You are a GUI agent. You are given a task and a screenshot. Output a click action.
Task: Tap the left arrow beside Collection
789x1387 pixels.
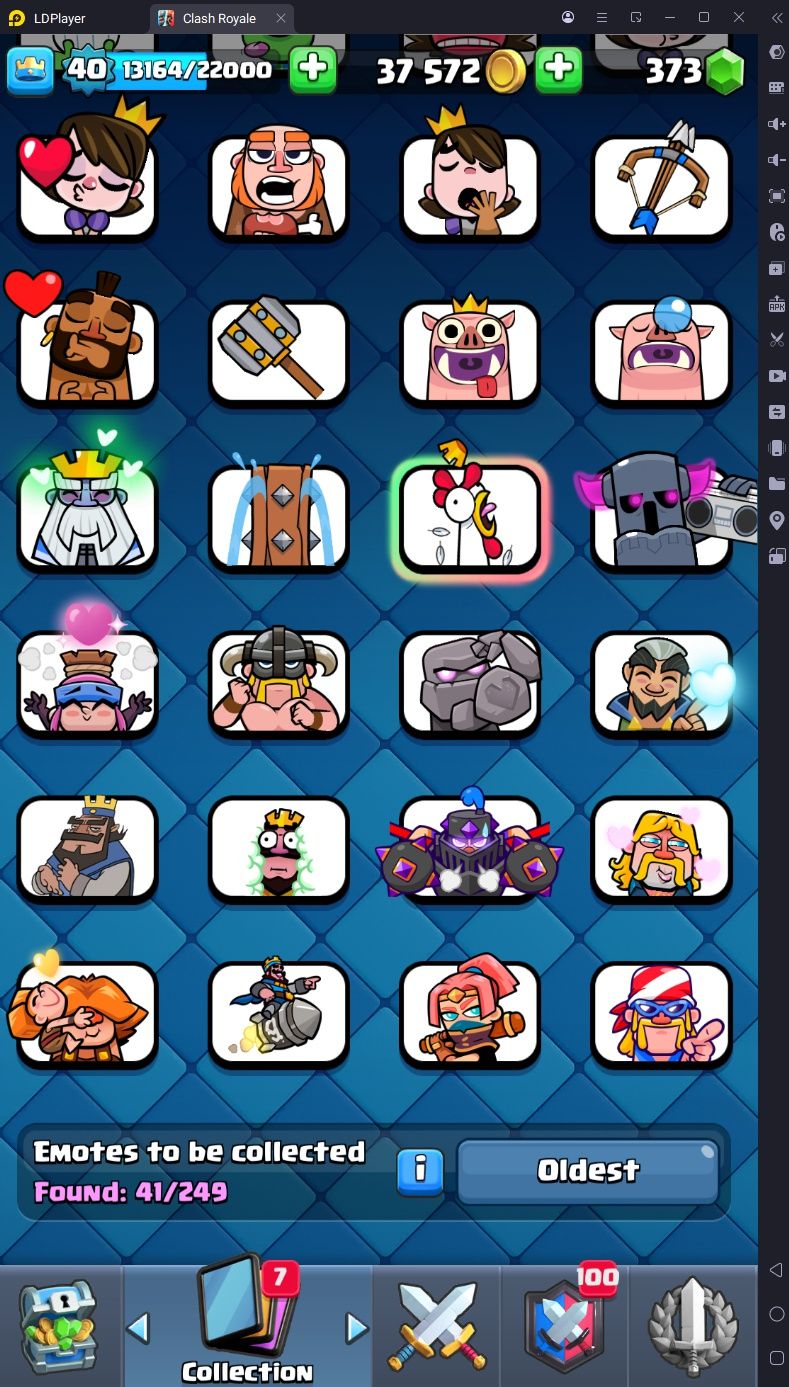pos(139,1328)
